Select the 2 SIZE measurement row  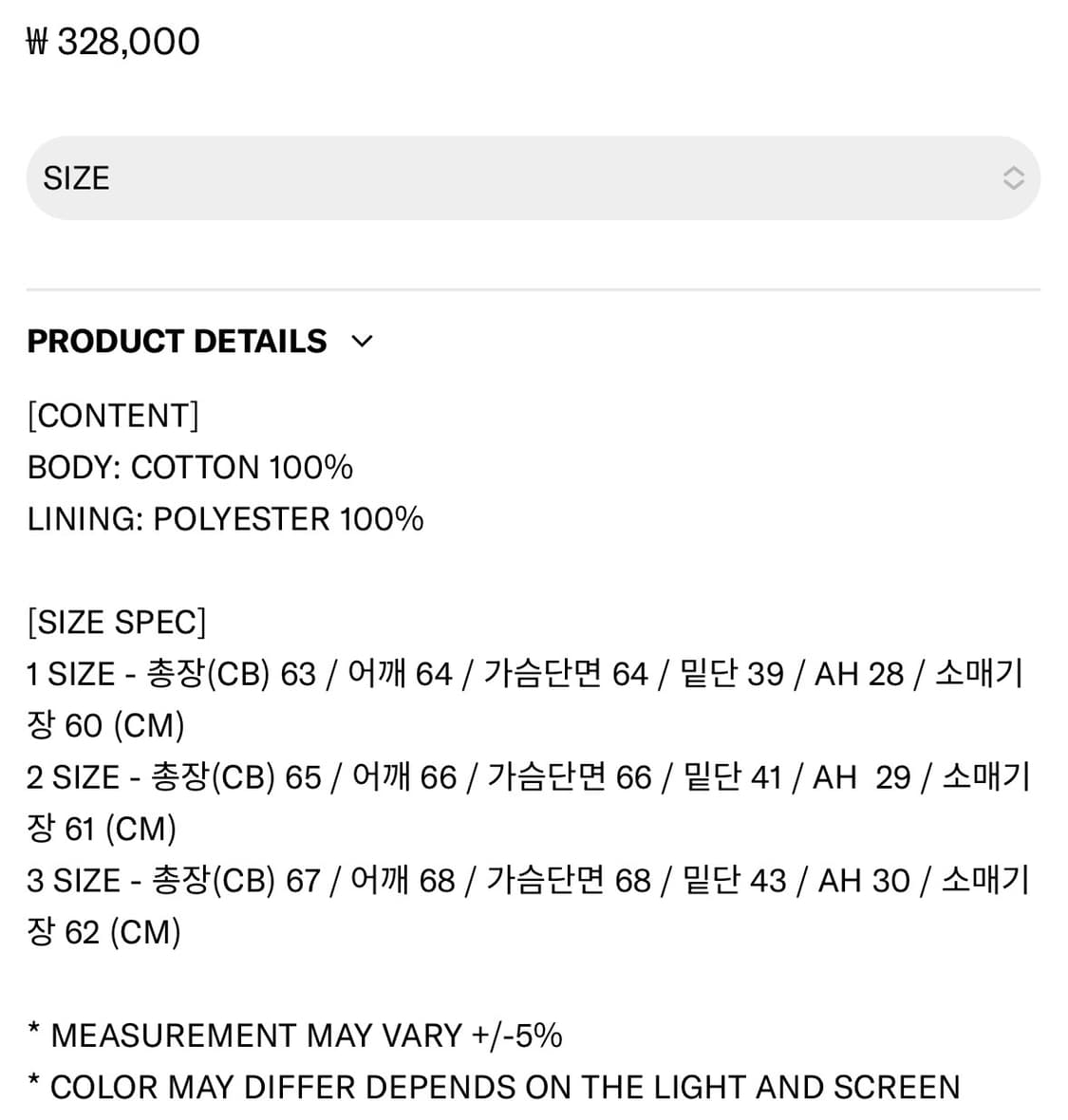pos(522,776)
